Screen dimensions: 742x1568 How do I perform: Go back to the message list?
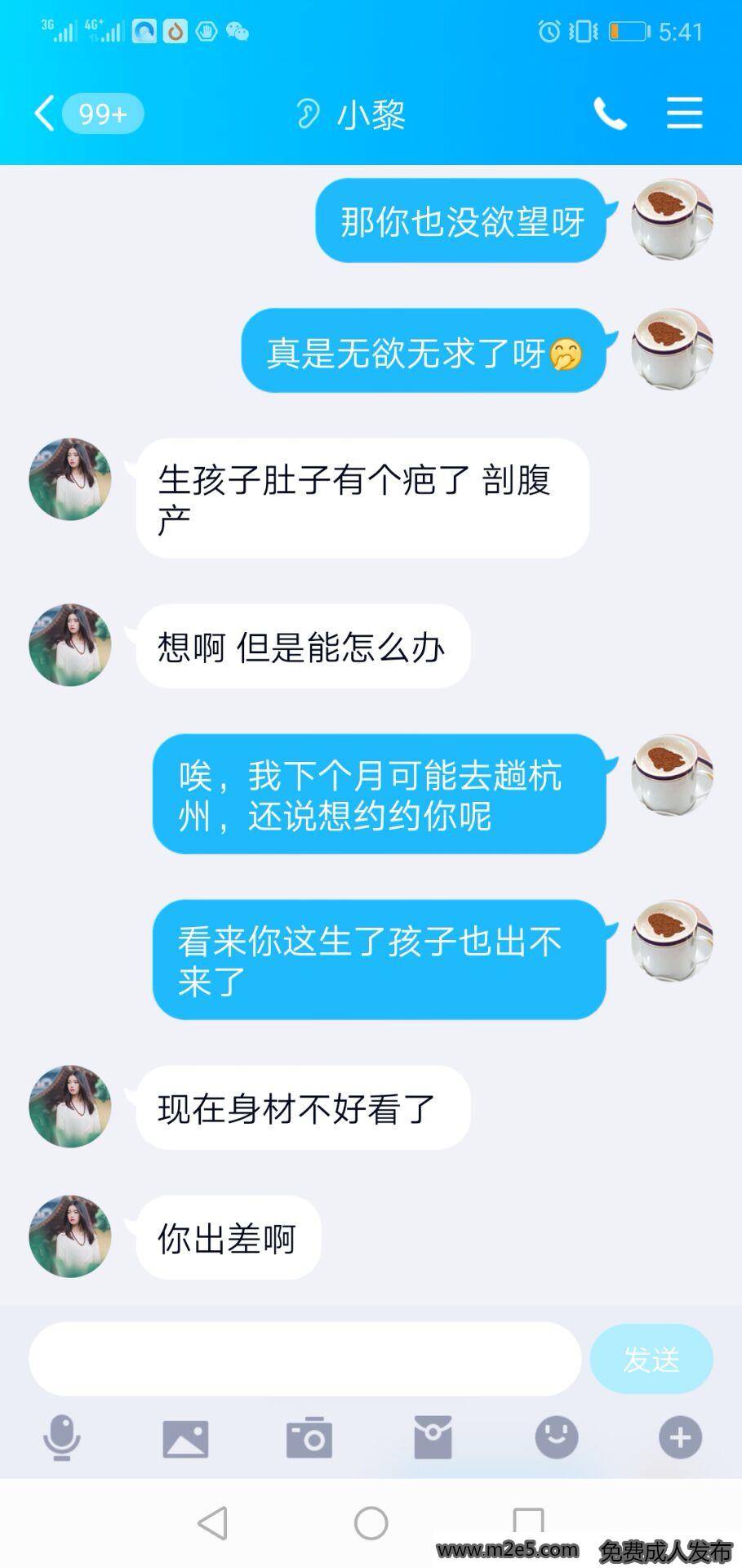click(x=47, y=114)
